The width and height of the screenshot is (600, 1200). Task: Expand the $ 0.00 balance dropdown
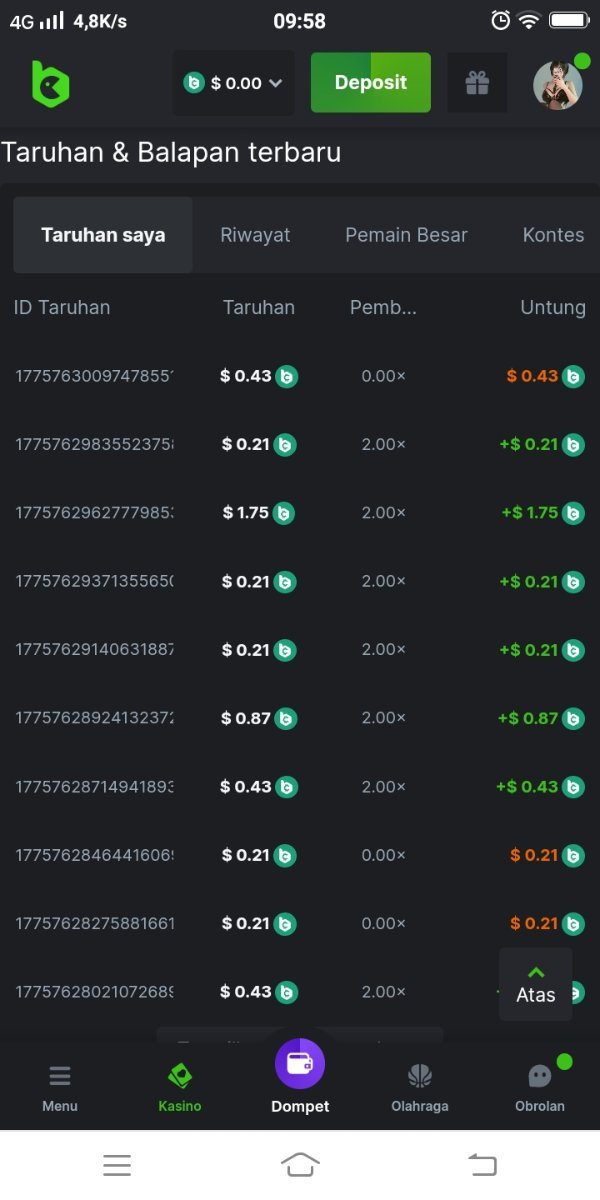click(x=234, y=83)
